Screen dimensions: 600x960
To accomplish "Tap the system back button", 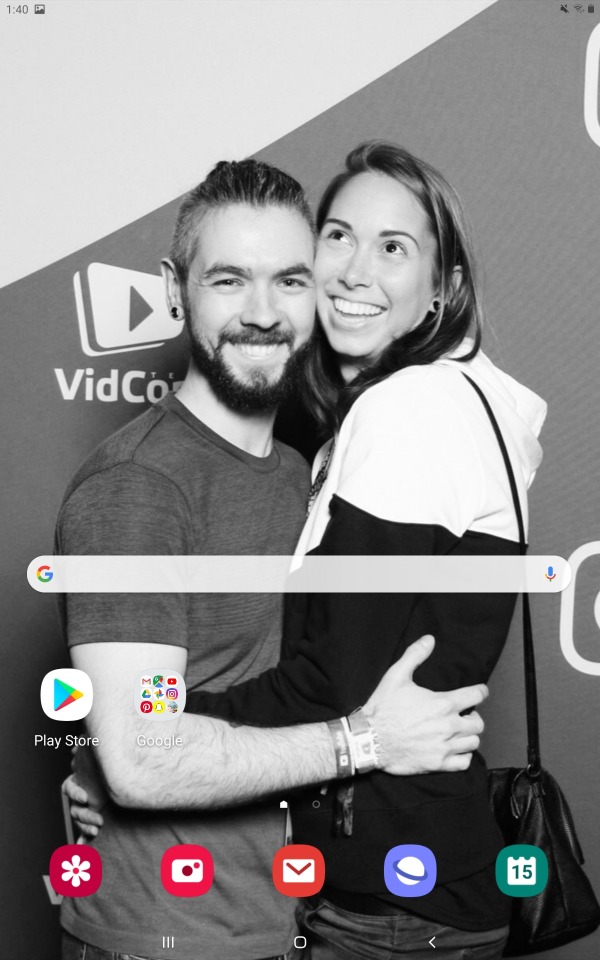I will click(x=432, y=942).
